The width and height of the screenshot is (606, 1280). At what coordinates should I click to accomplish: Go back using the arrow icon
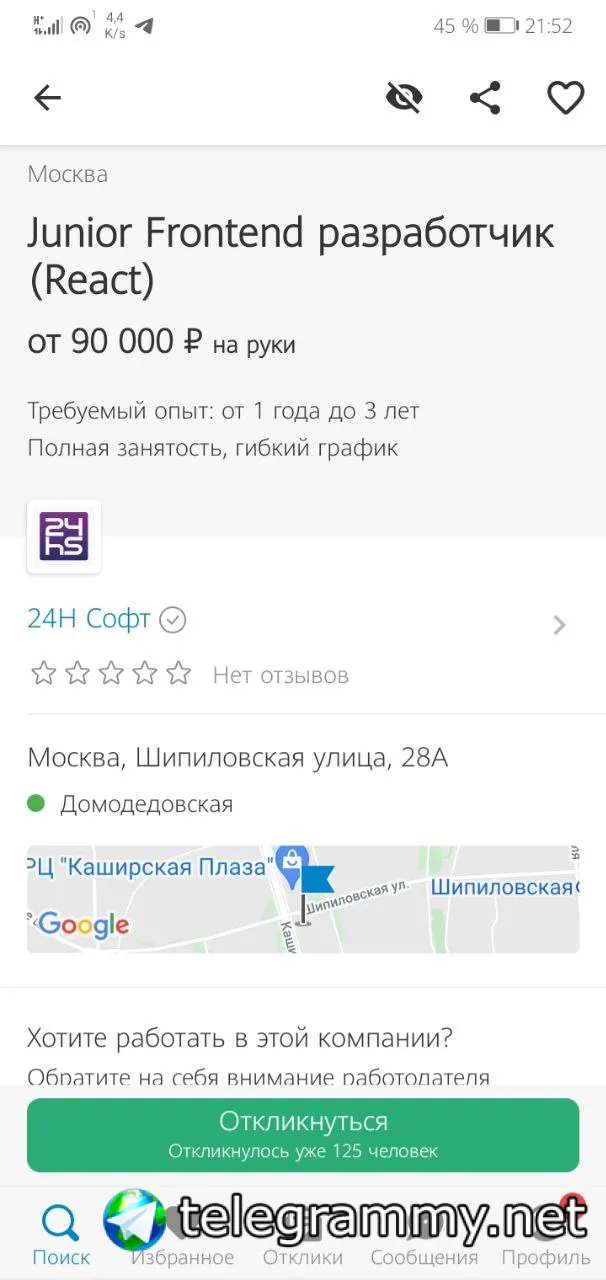pyautogui.click(x=47, y=97)
